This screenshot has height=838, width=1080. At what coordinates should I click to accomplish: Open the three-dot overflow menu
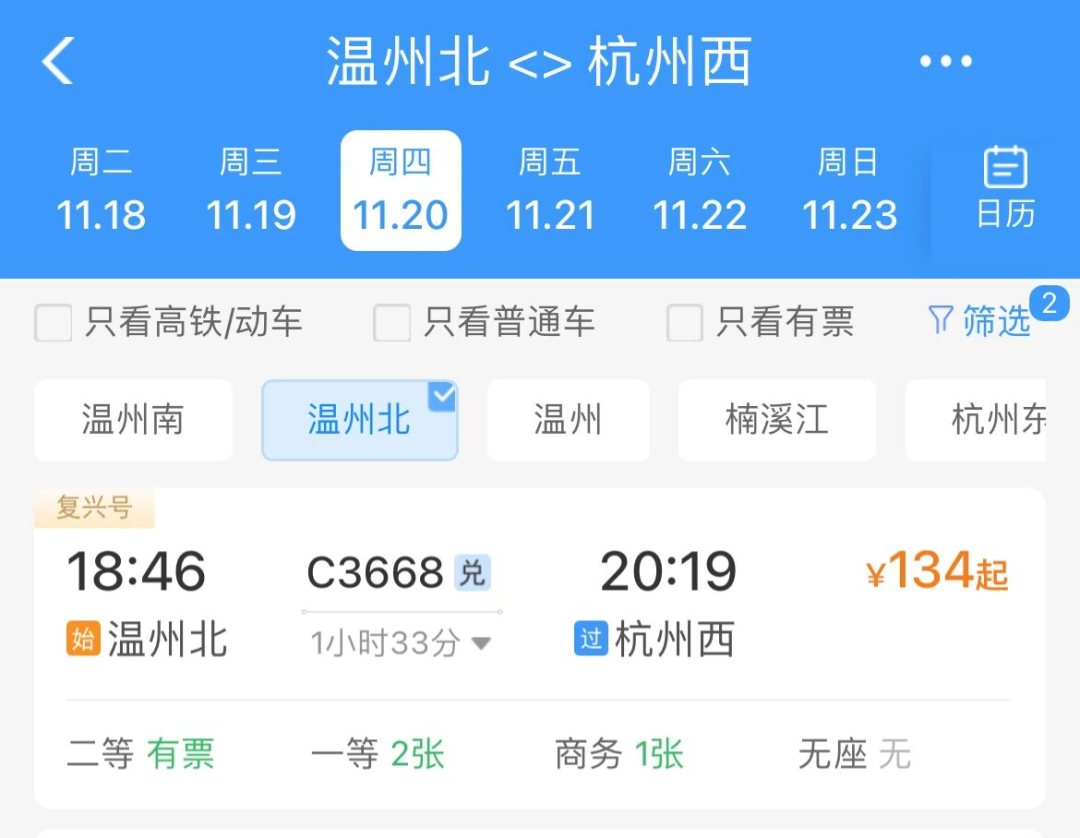coord(945,61)
